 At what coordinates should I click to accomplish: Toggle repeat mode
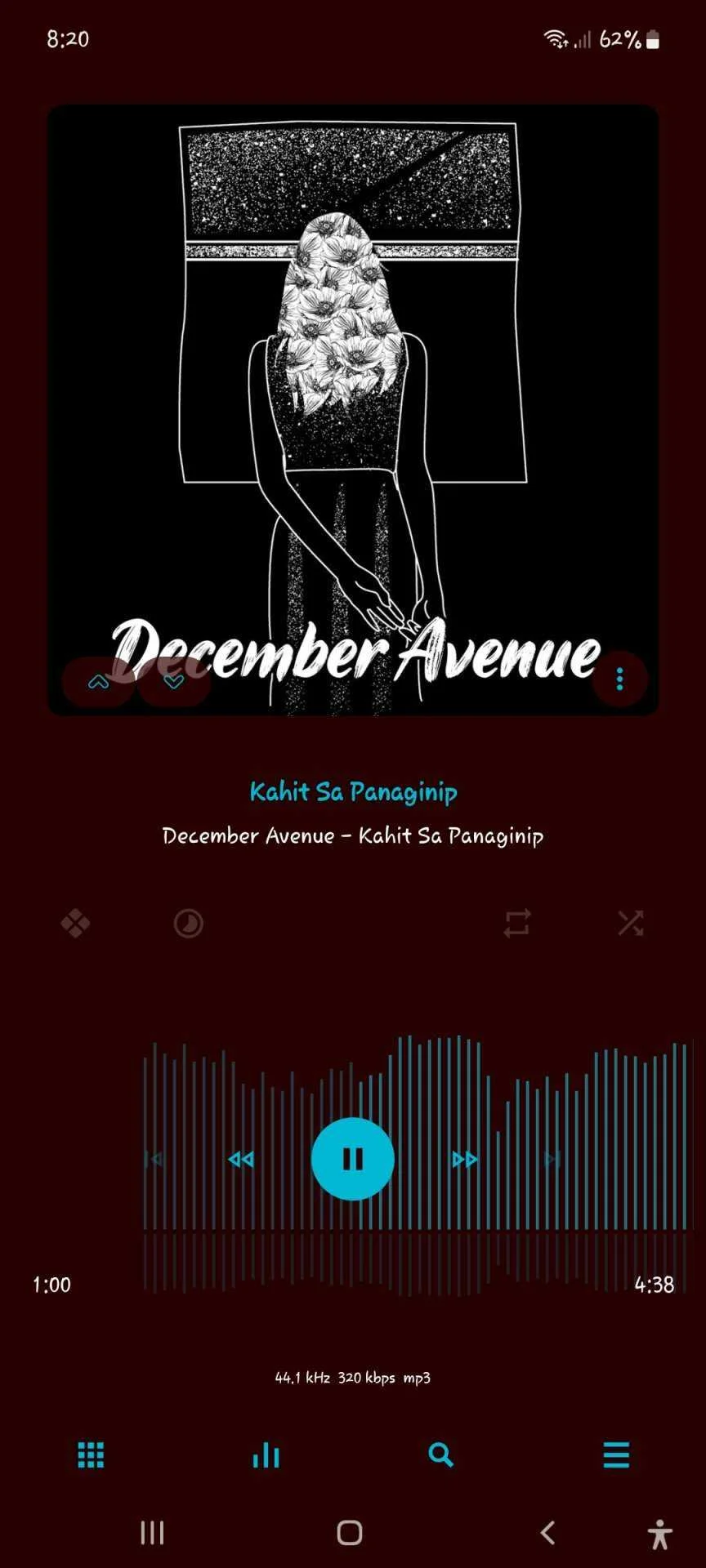517,924
